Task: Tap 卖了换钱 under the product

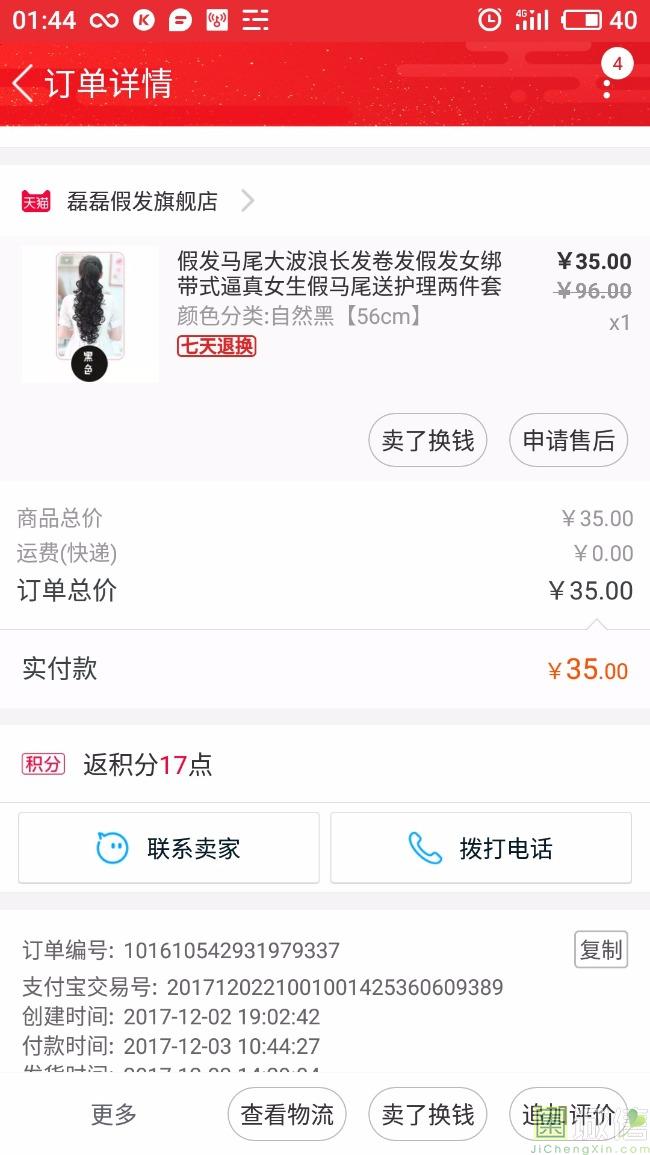Action: (x=428, y=440)
